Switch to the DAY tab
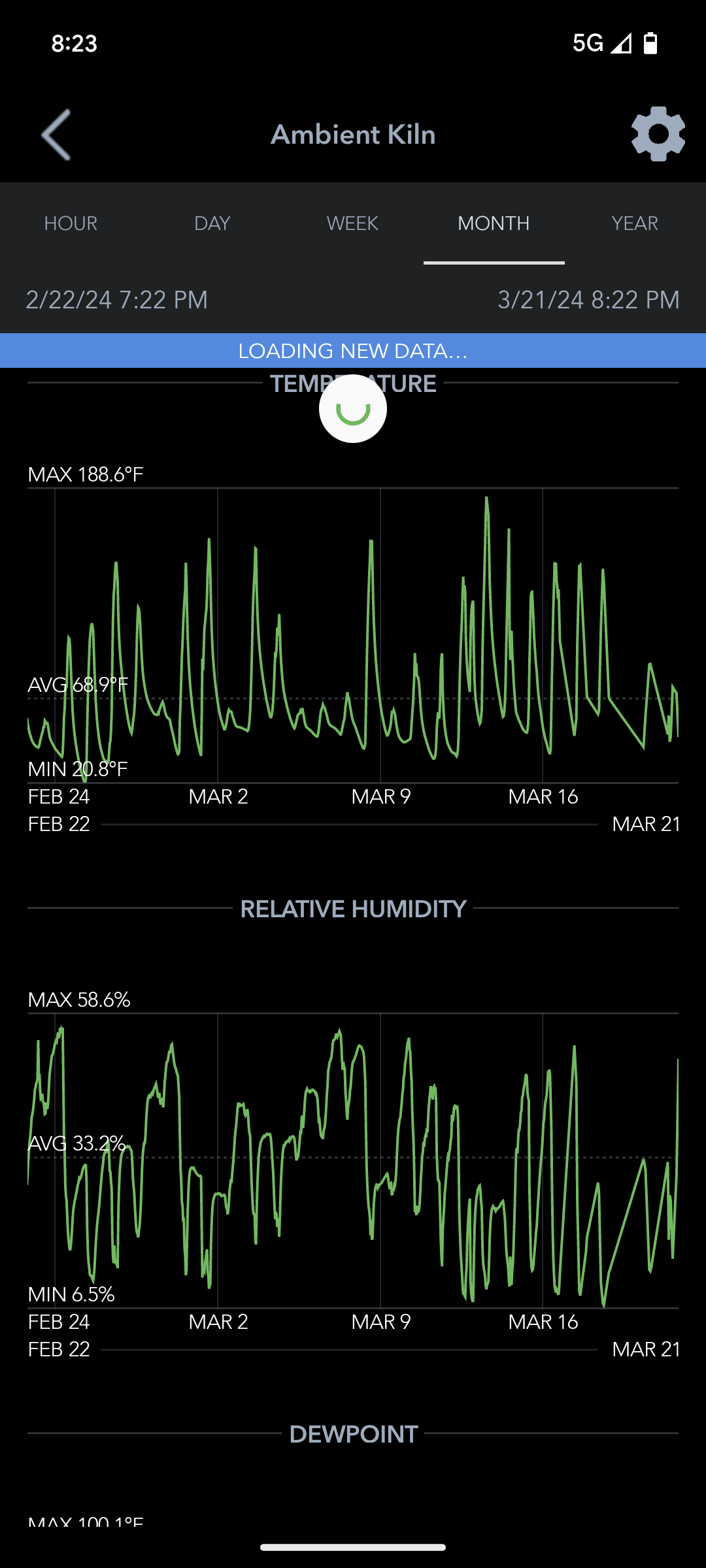The width and height of the screenshot is (706, 1568). pyautogui.click(x=212, y=223)
